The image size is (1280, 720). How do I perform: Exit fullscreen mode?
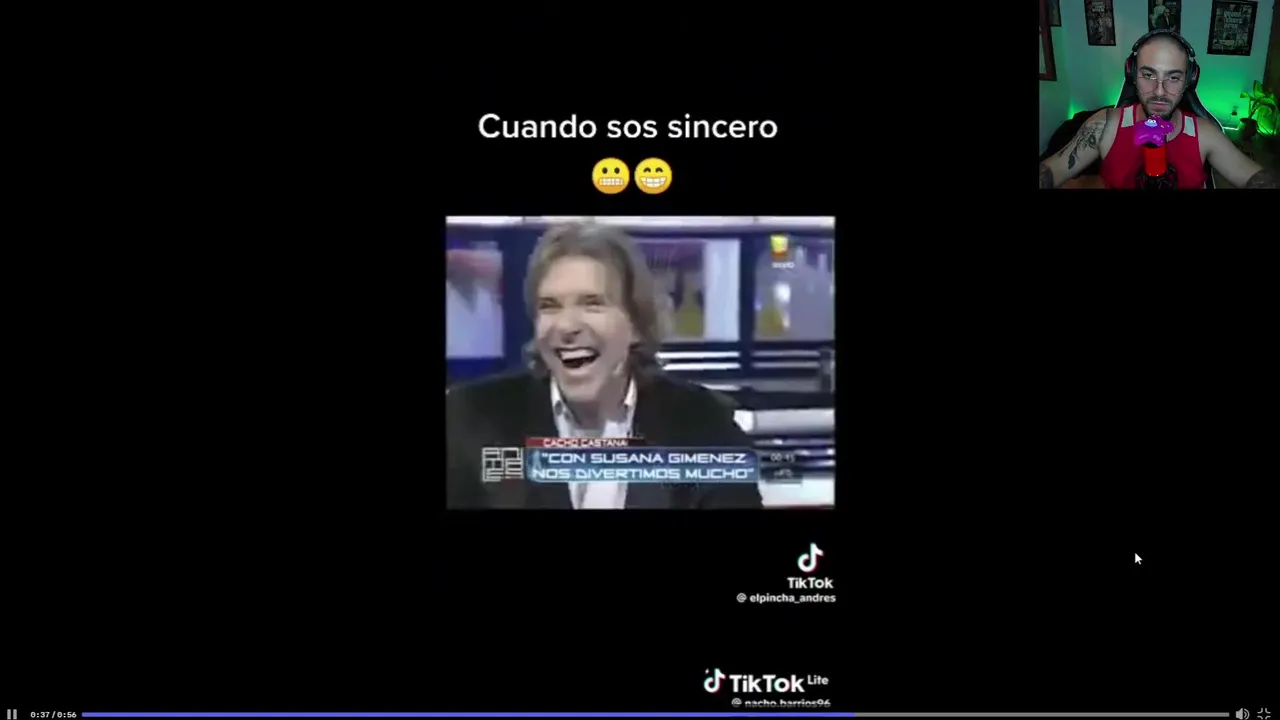[x=1264, y=714]
